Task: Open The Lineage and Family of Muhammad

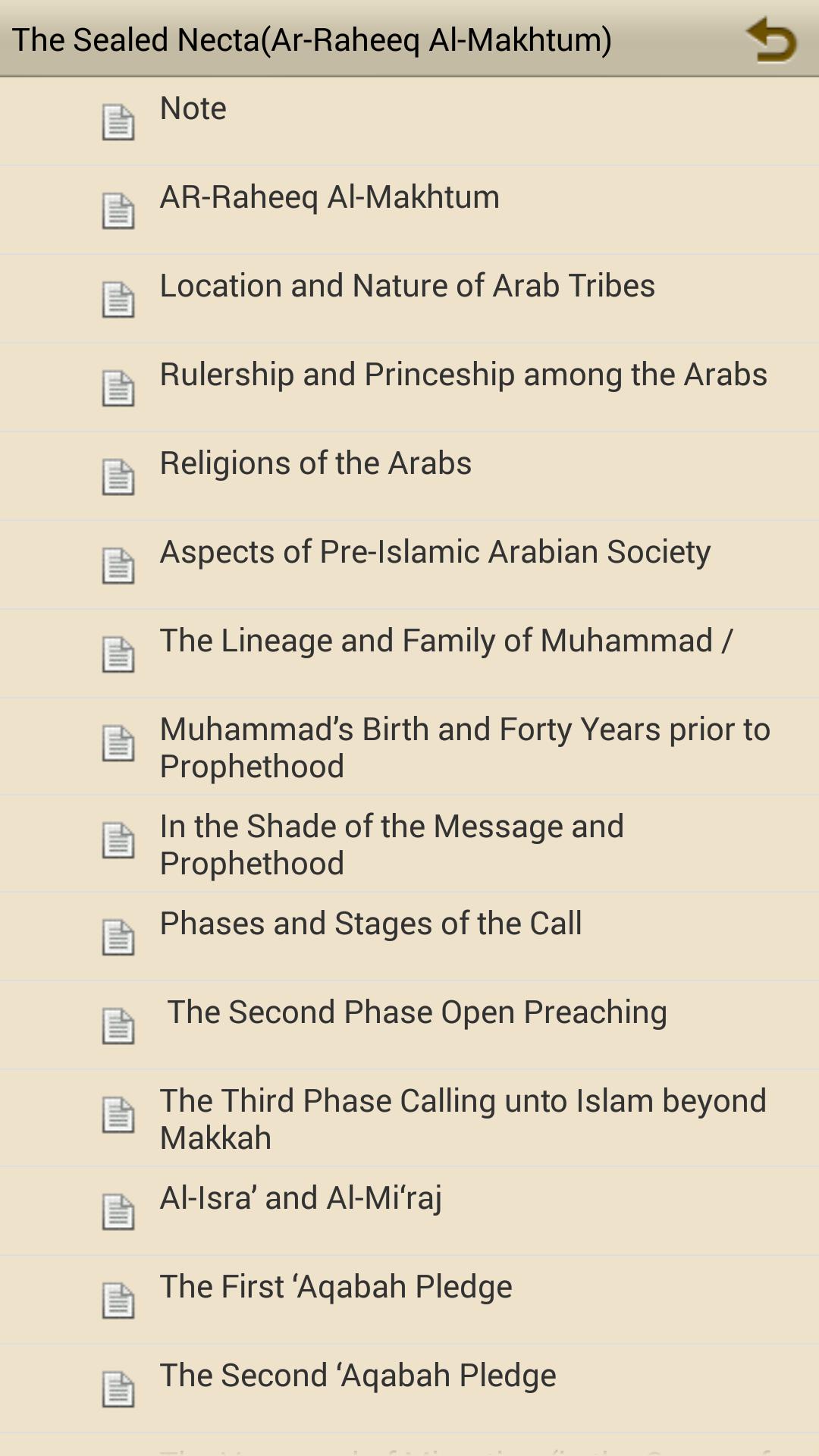Action: coord(409,654)
